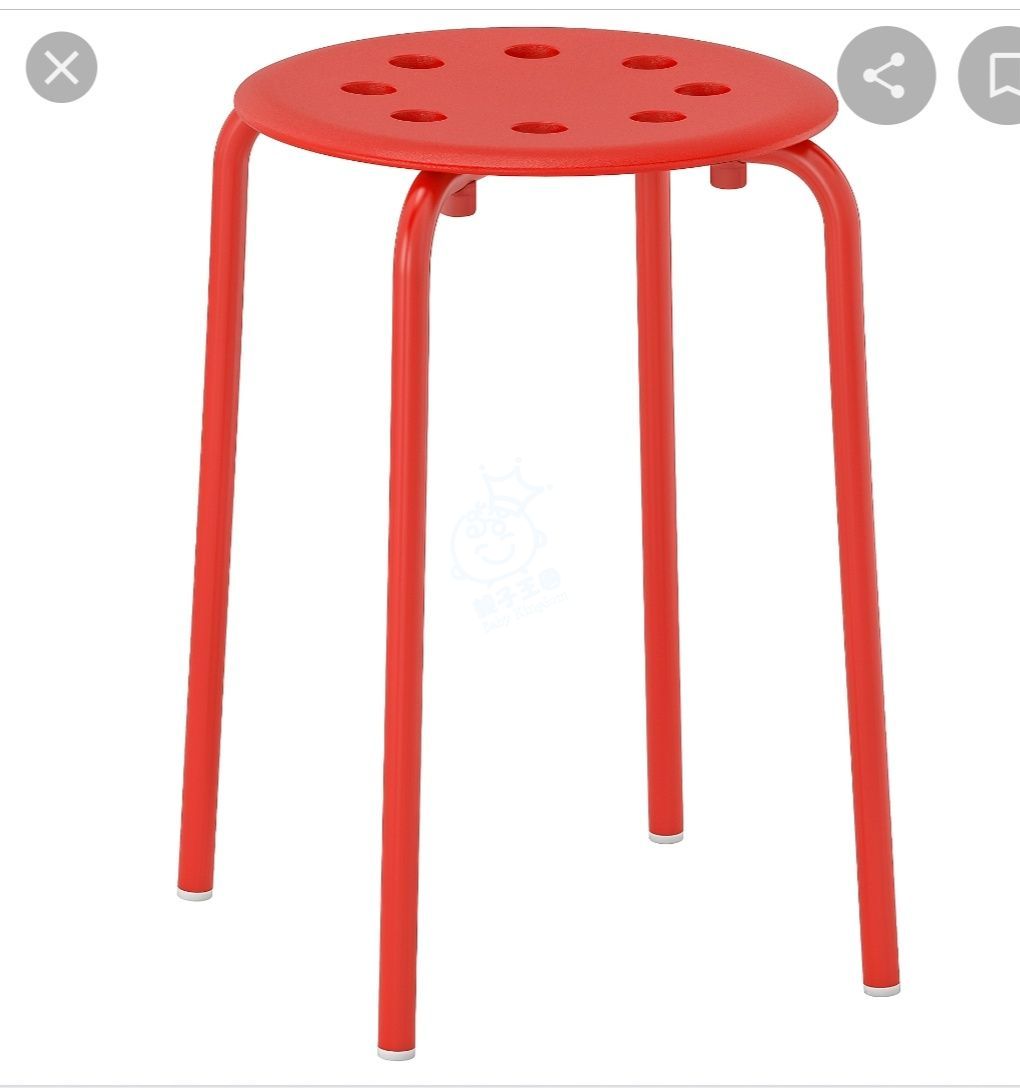Viewport: 1020px width, 1092px height.
Task: Close the image viewer
Action: pos(61,68)
